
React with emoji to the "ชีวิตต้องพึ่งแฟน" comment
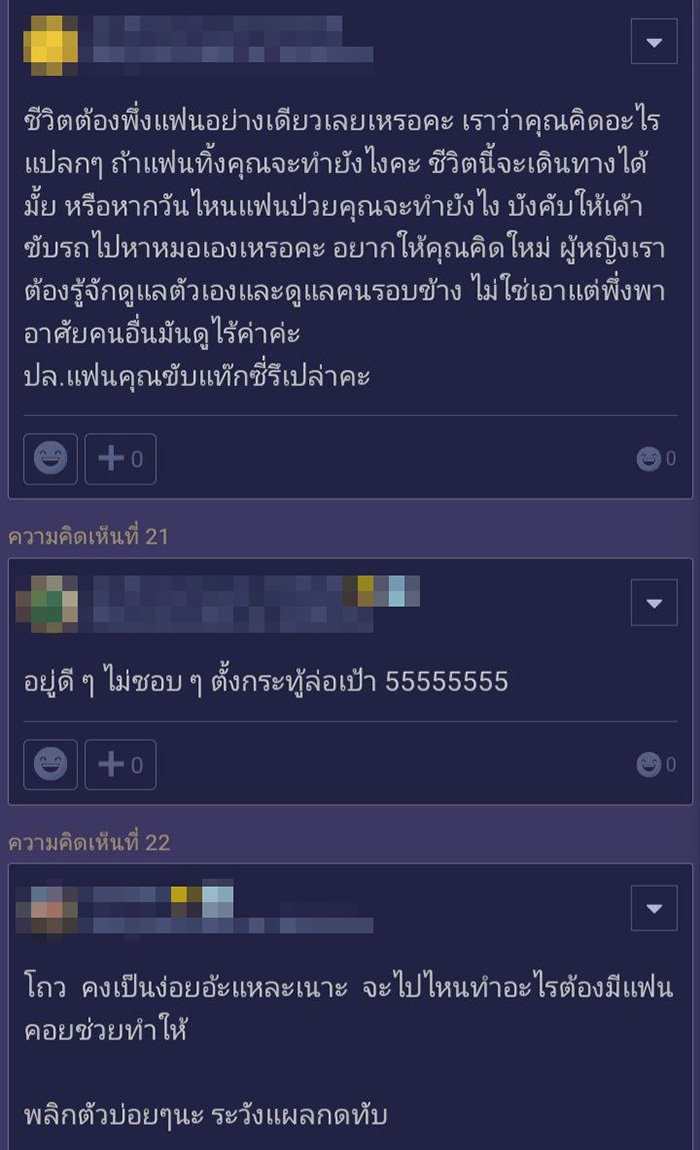[x=50, y=459]
